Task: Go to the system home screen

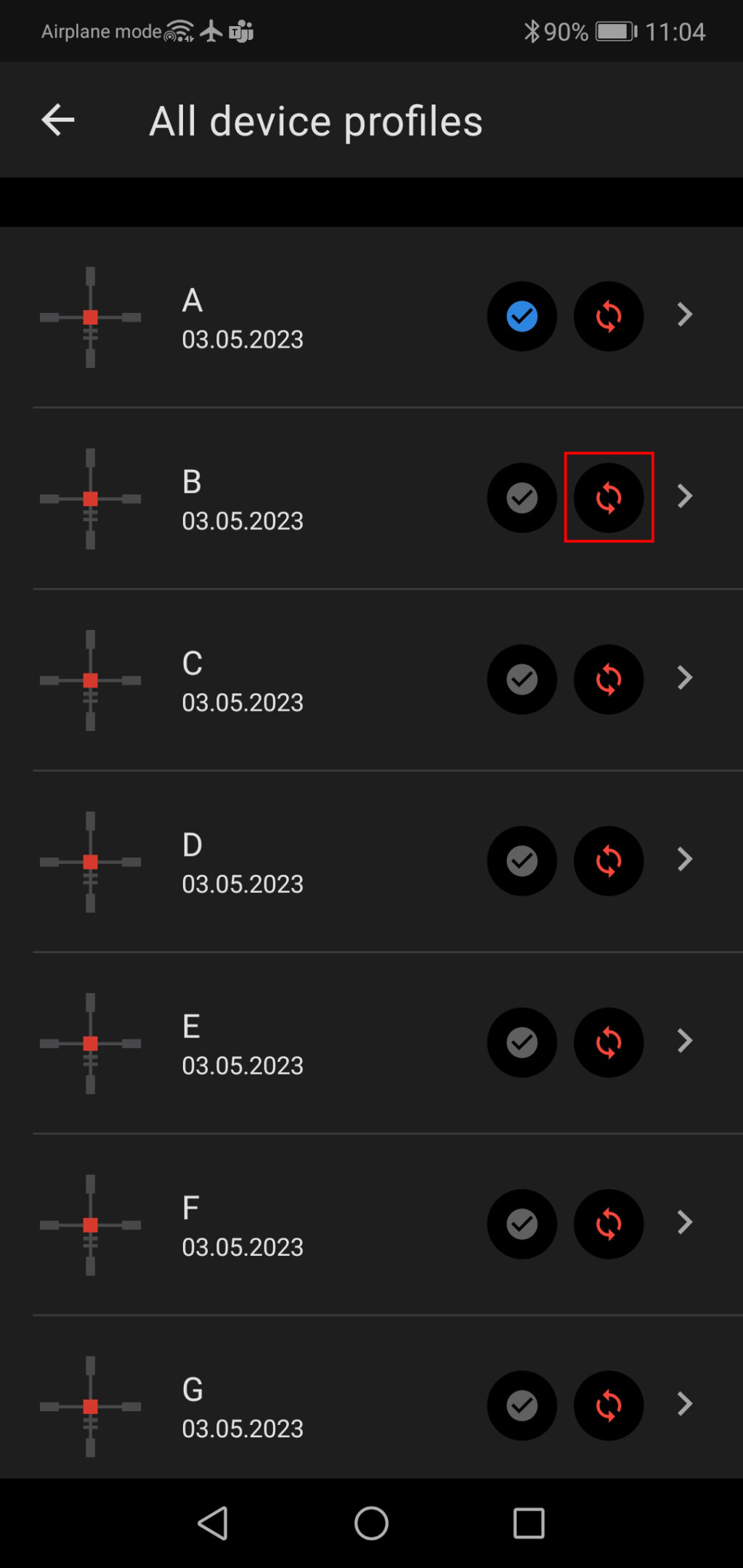Action: (371, 1523)
